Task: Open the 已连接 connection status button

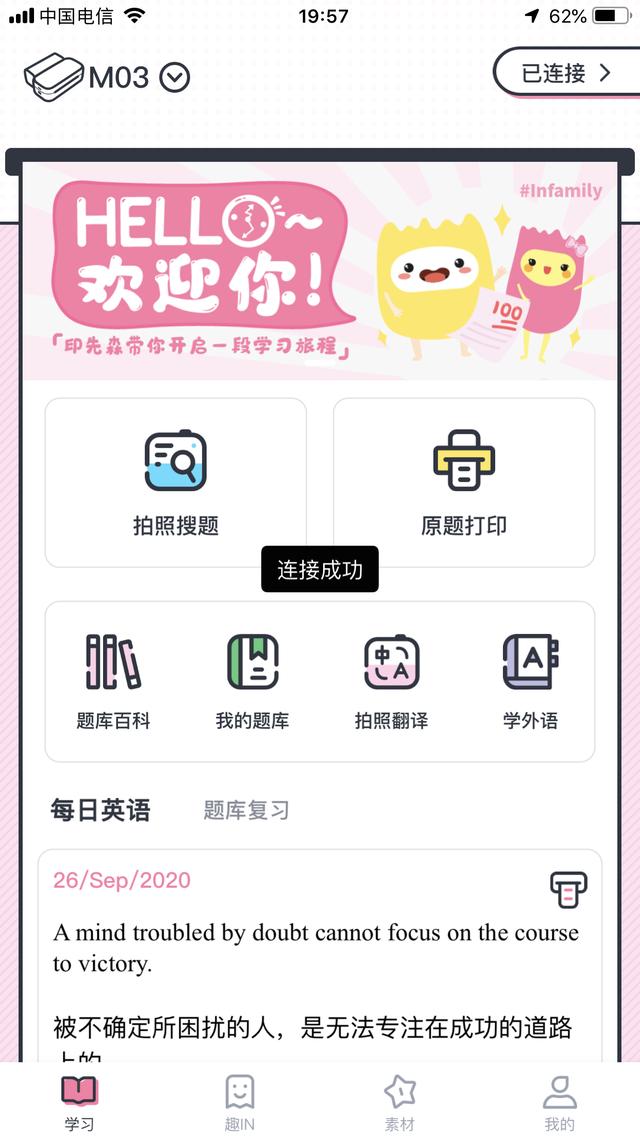Action: (x=565, y=72)
